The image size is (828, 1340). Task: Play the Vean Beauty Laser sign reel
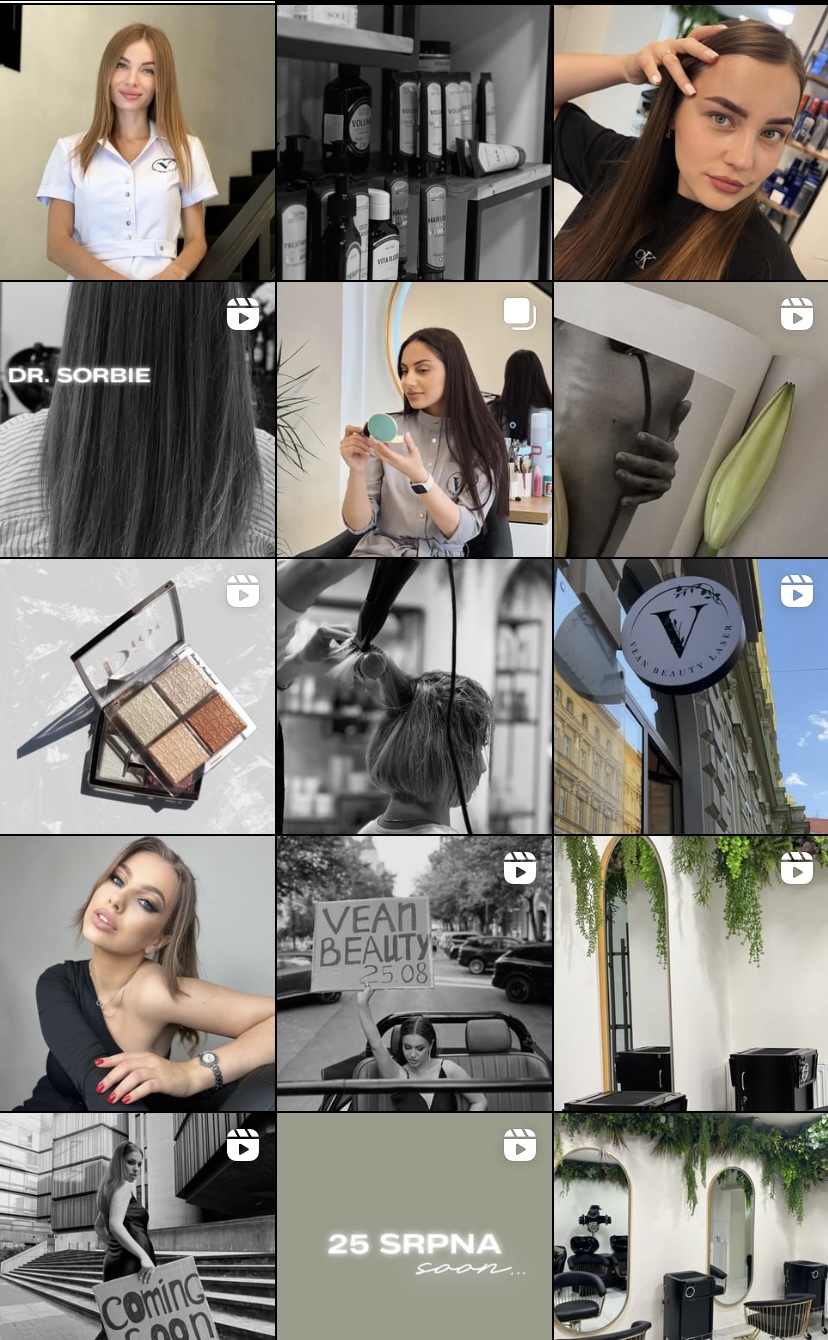691,696
